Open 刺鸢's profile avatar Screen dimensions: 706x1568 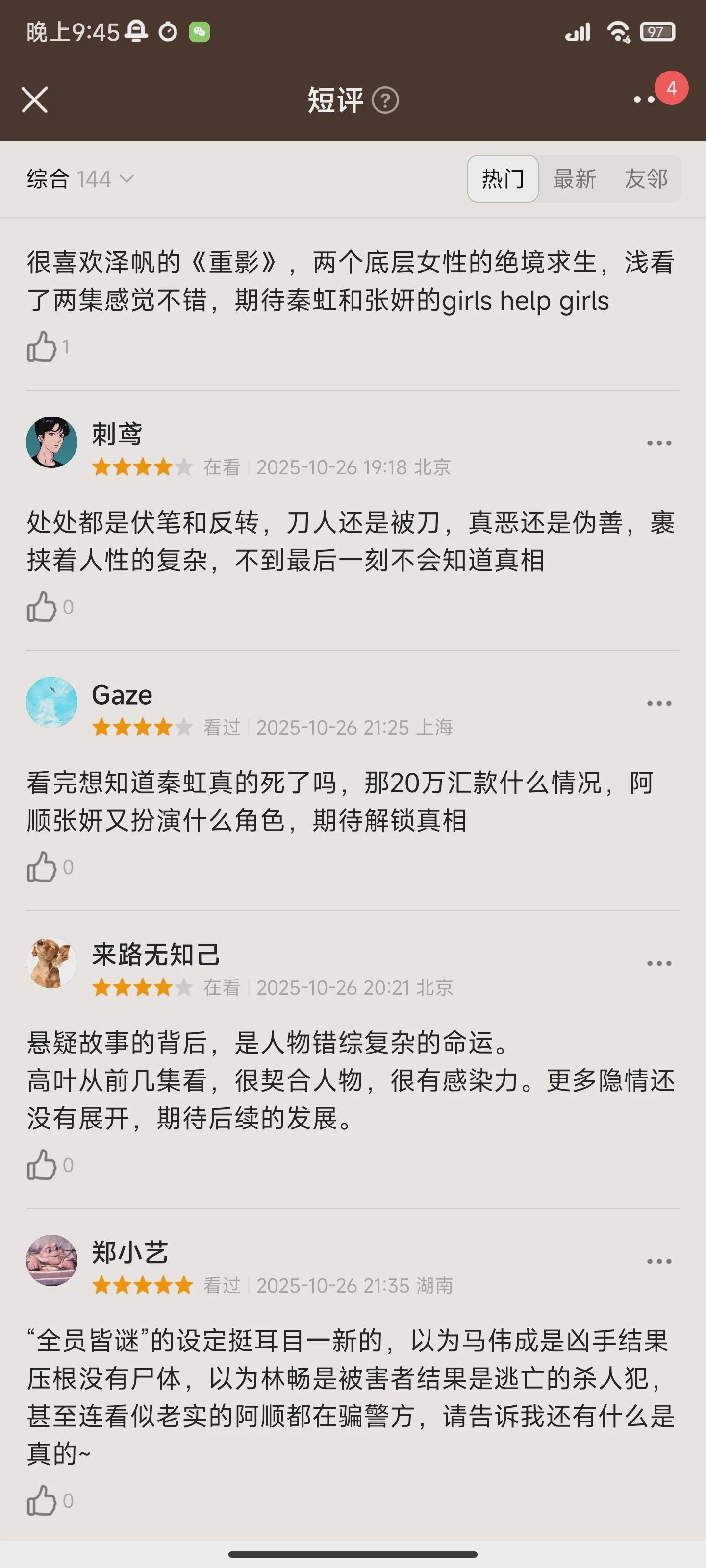[52, 442]
